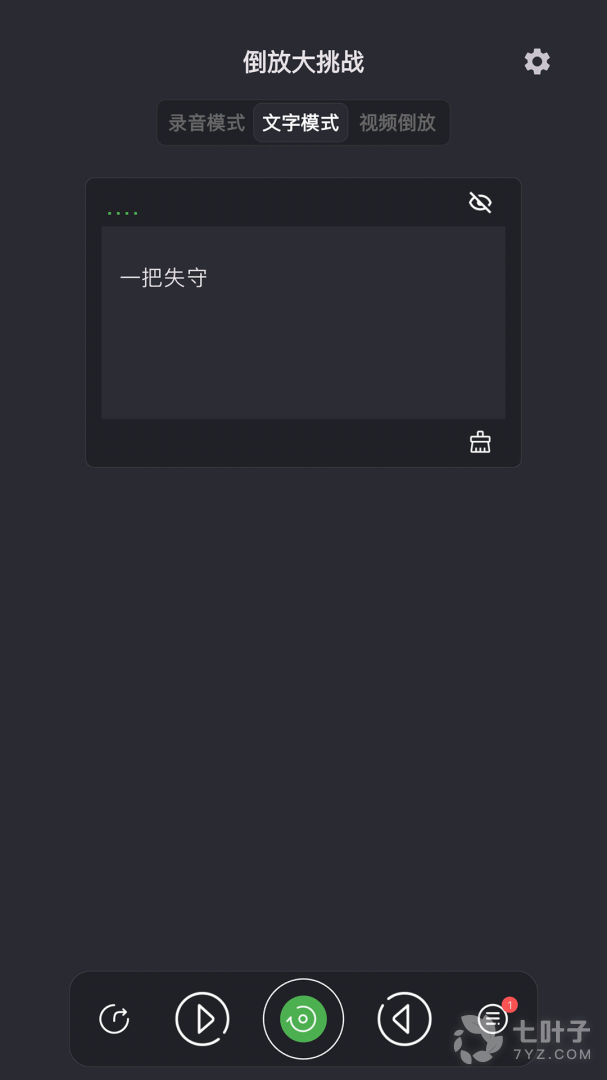Screen dimensions: 607x1080
Task: Select the 文字模式 tab
Action: (x=301, y=123)
